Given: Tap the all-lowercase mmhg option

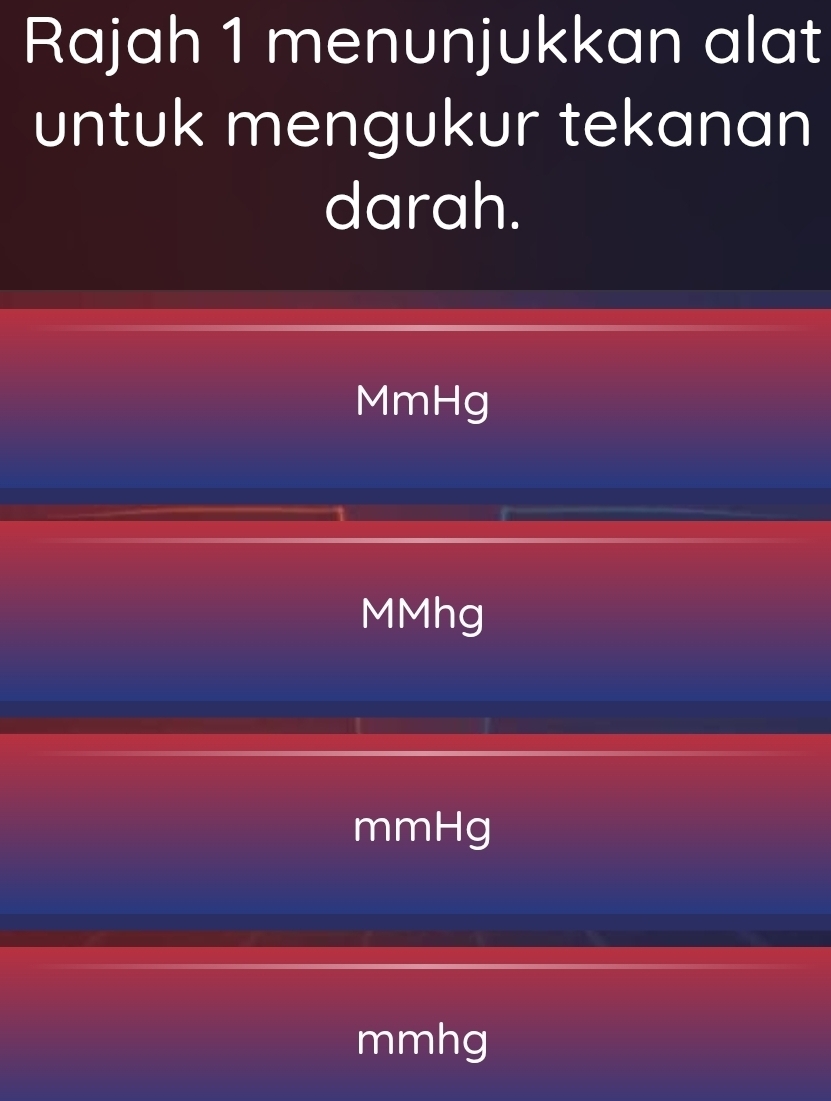Looking at the screenshot, I should tap(422, 1040).
